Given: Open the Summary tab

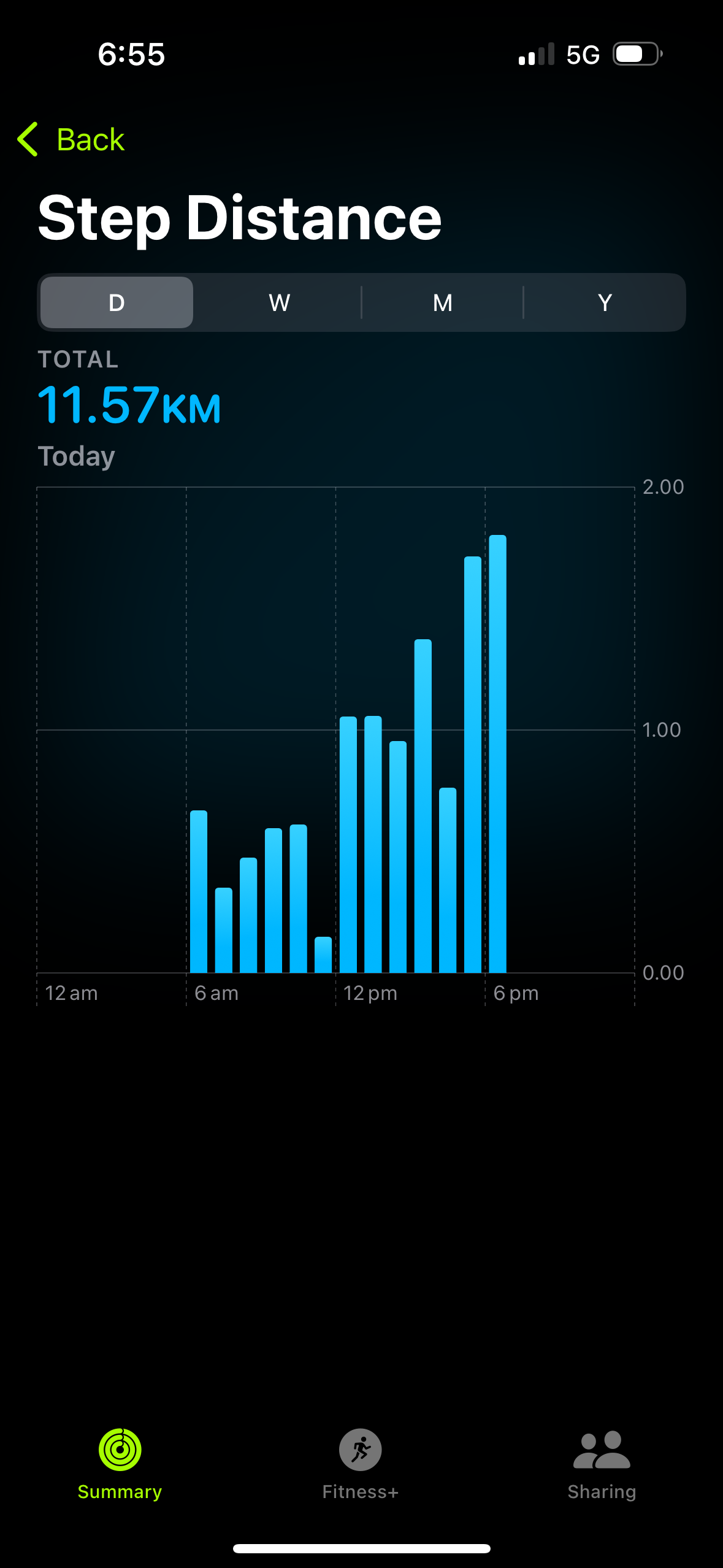Looking at the screenshot, I should [x=120, y=1463].
